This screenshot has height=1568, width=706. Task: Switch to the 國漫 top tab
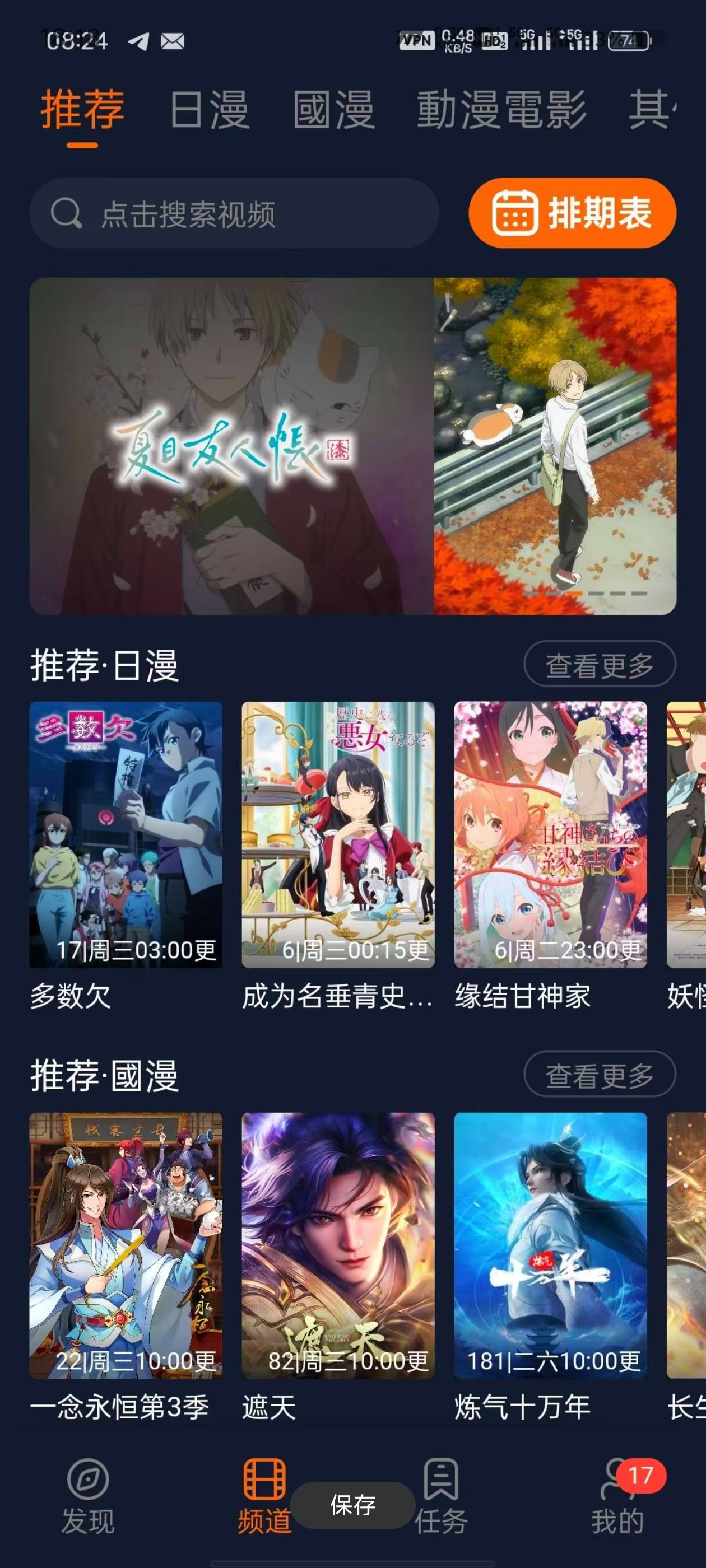point(333,110)
